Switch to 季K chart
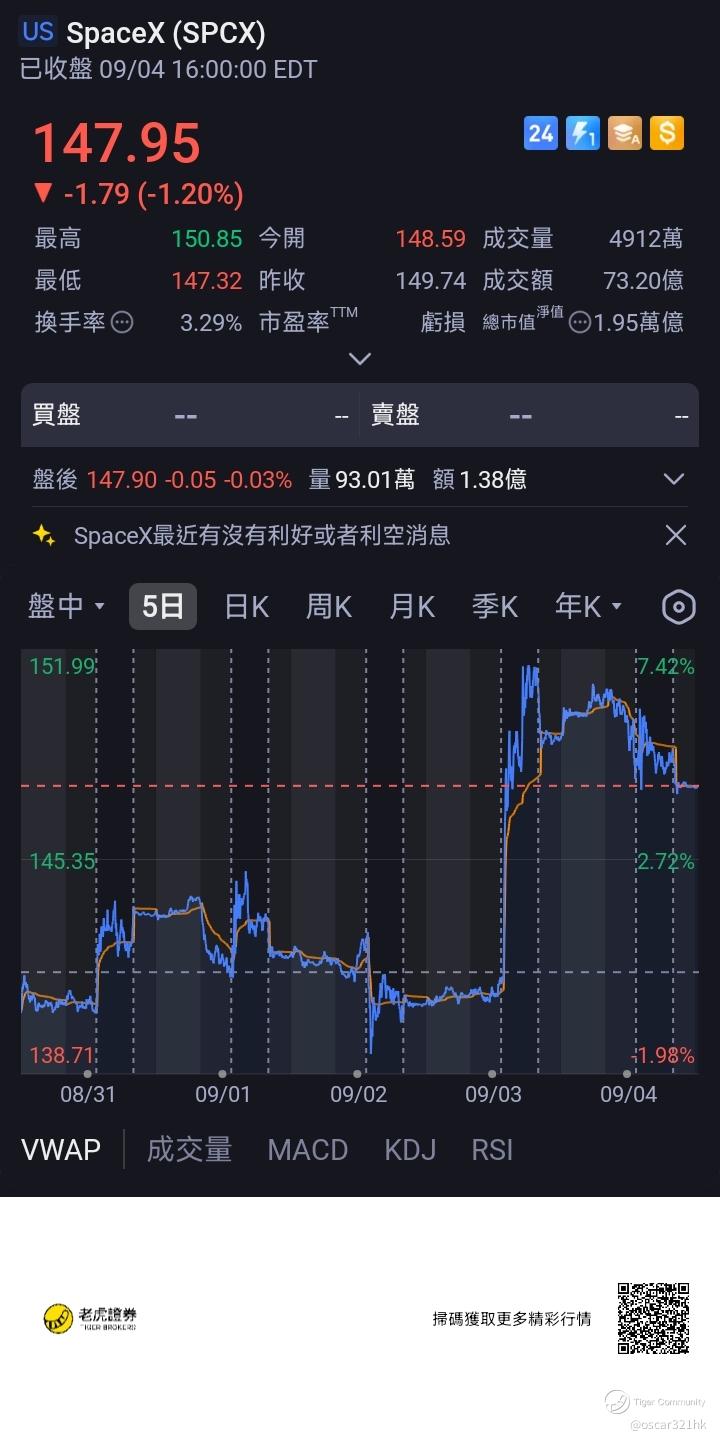The image size is (720, 1441). 495,606
